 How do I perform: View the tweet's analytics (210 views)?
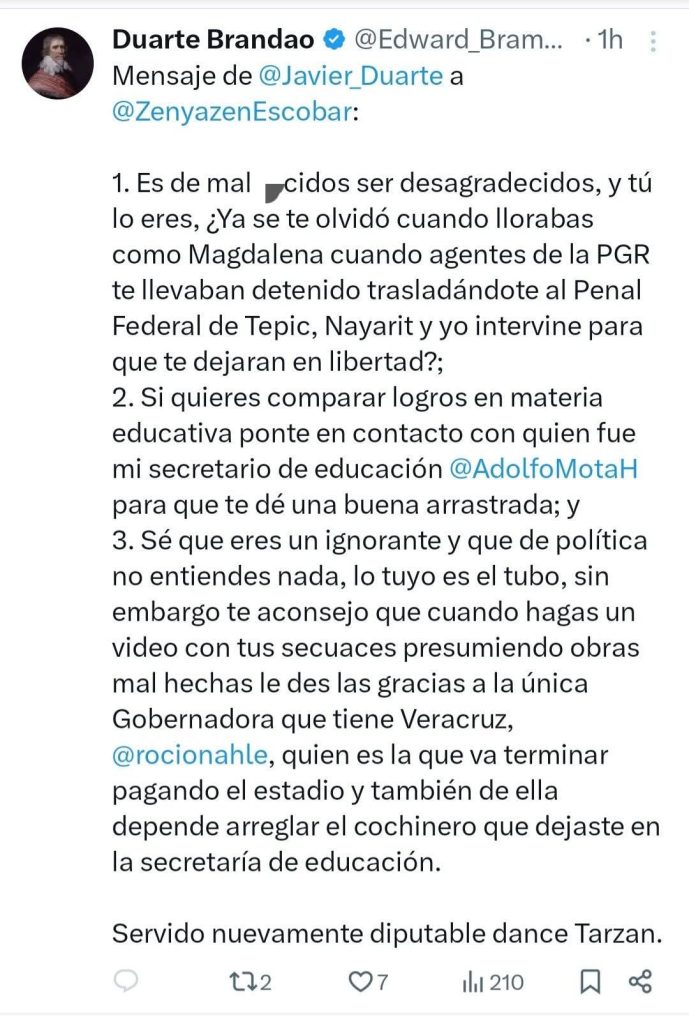point(492,982)
